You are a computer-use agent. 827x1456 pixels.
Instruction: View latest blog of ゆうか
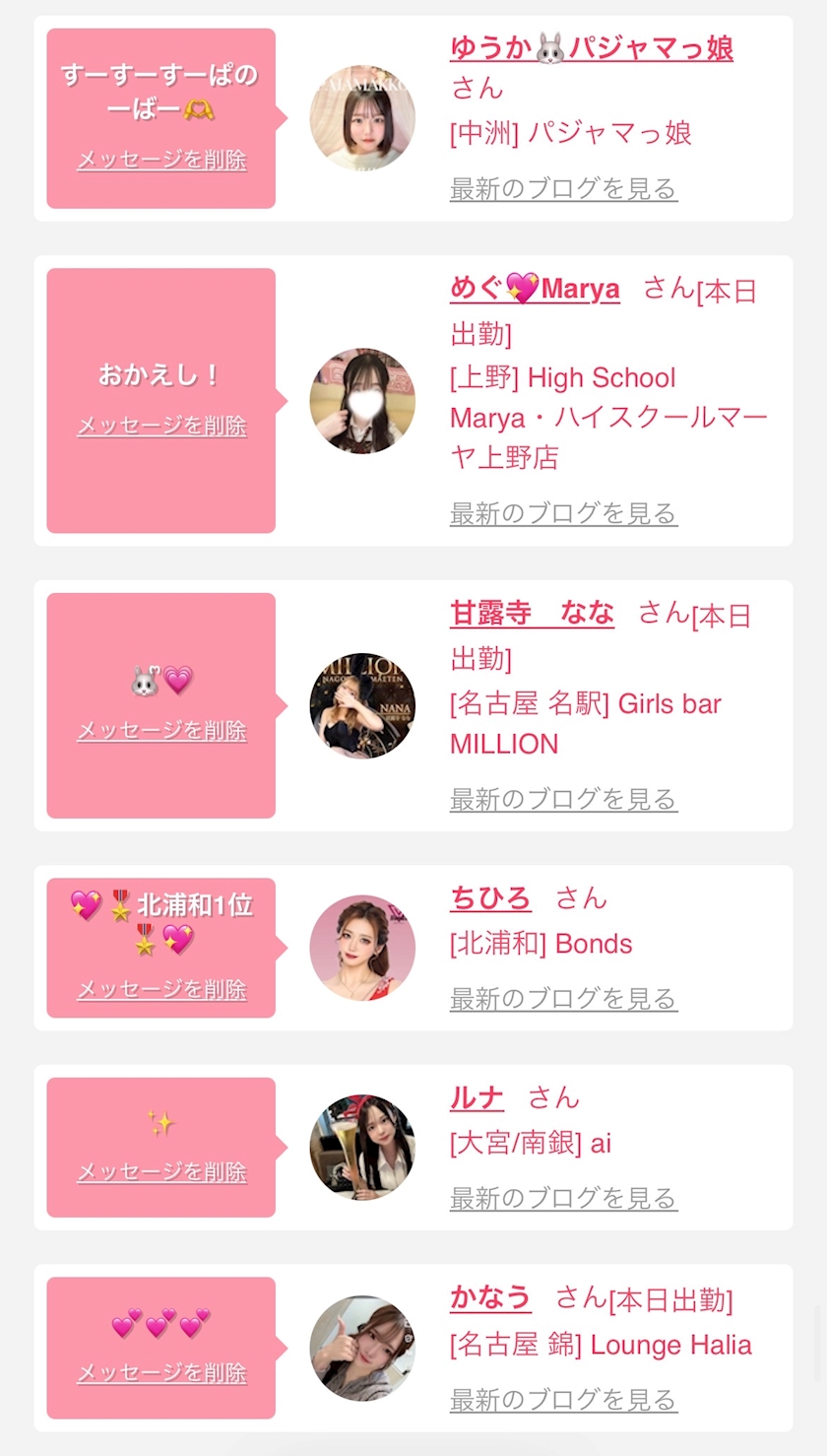tap(563, 188)
